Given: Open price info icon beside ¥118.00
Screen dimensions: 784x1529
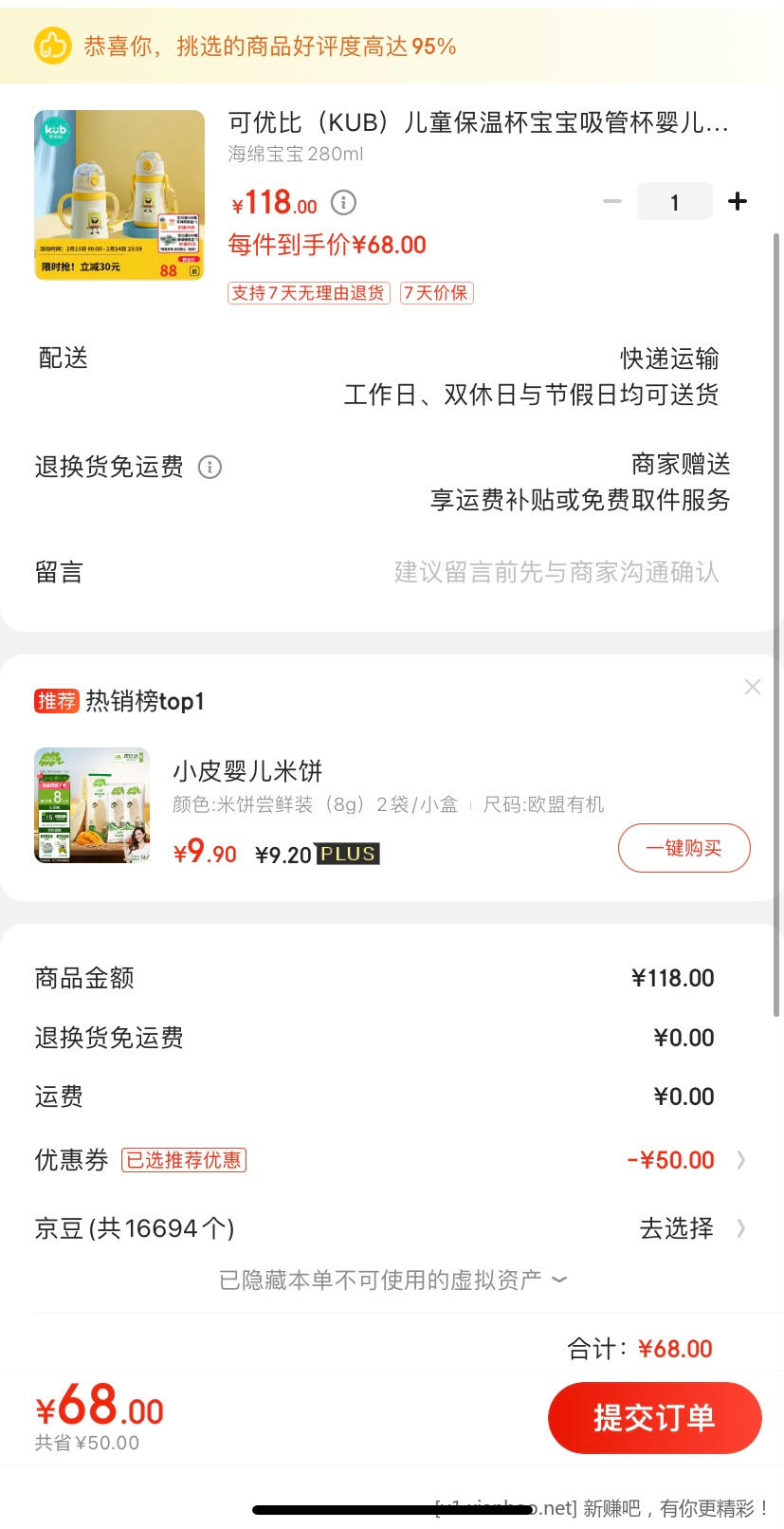Looking at the screenshot, I should (x=343, y=202).
